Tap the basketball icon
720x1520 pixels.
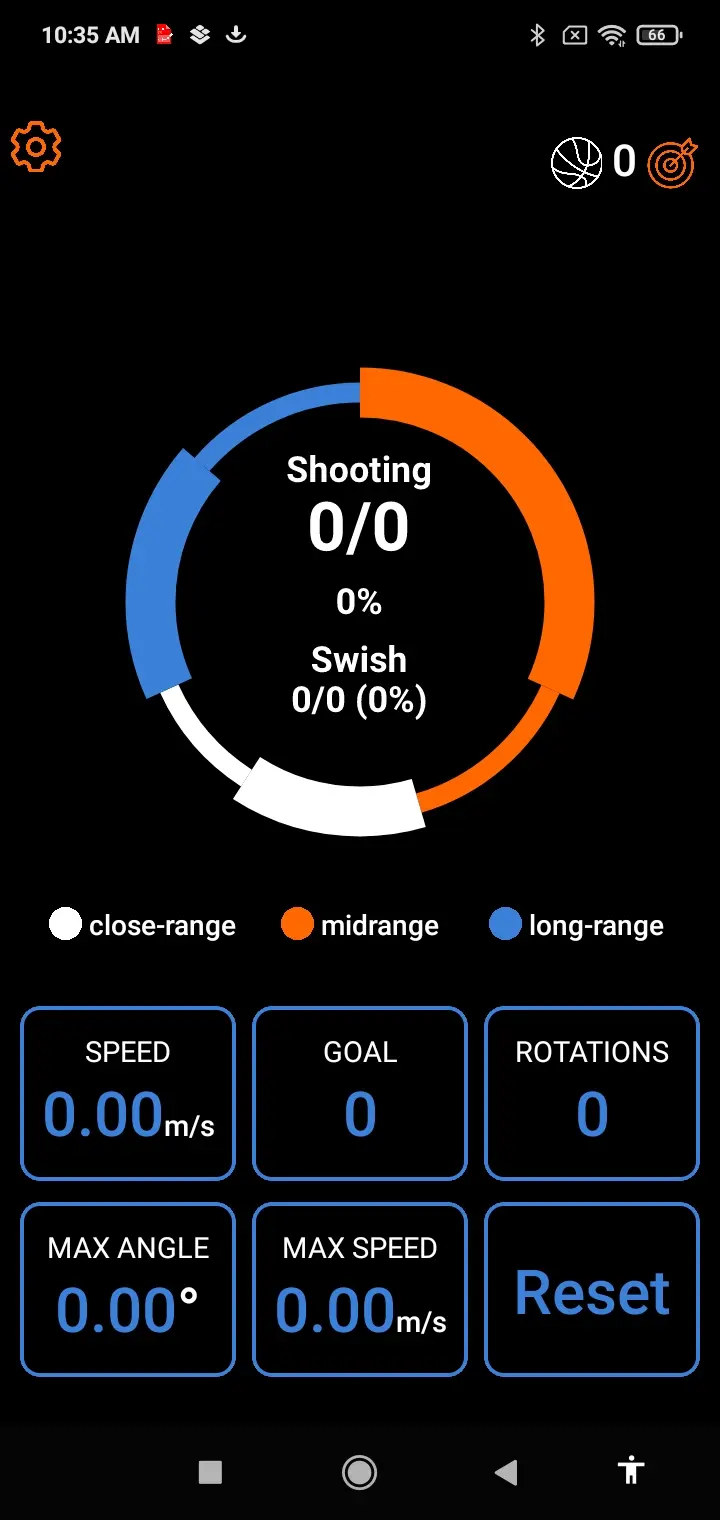click(x=577, y=162)
